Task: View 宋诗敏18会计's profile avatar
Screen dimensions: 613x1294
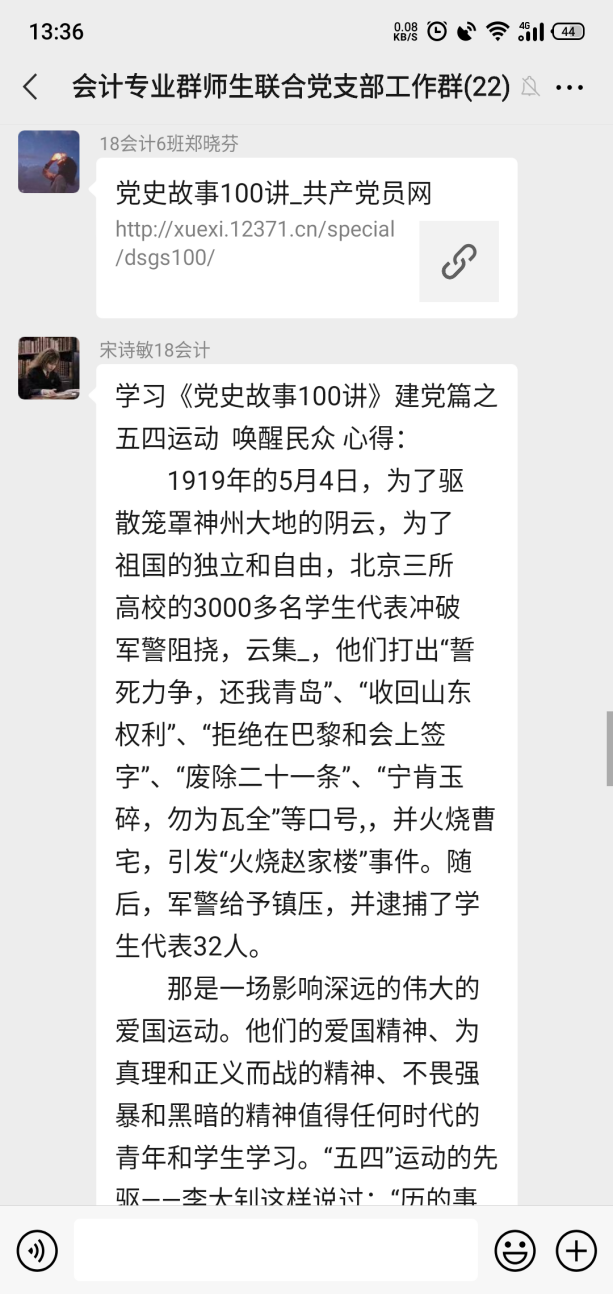Action: (x=49, y=368)
